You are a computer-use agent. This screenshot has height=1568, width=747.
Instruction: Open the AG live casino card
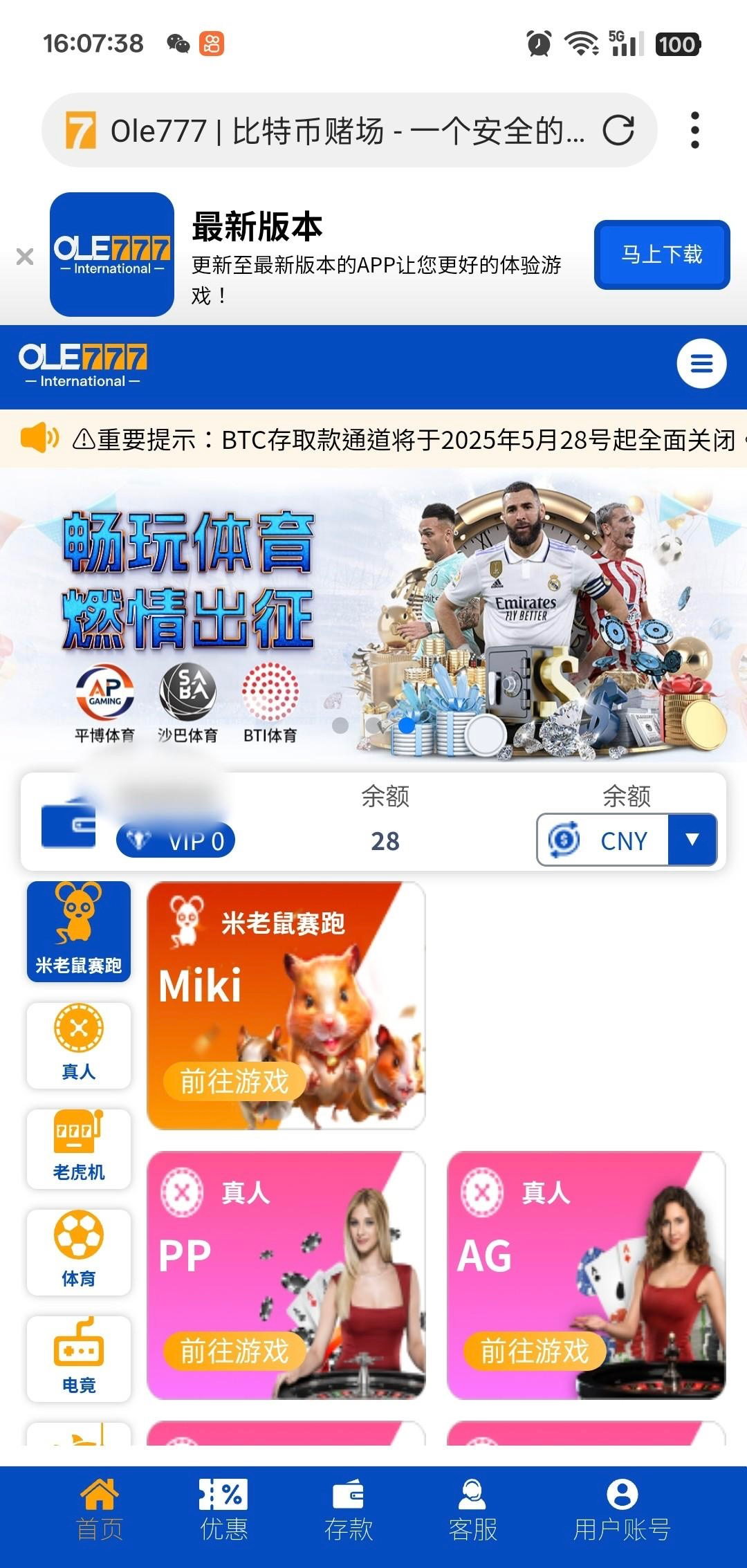(586, 1275)
